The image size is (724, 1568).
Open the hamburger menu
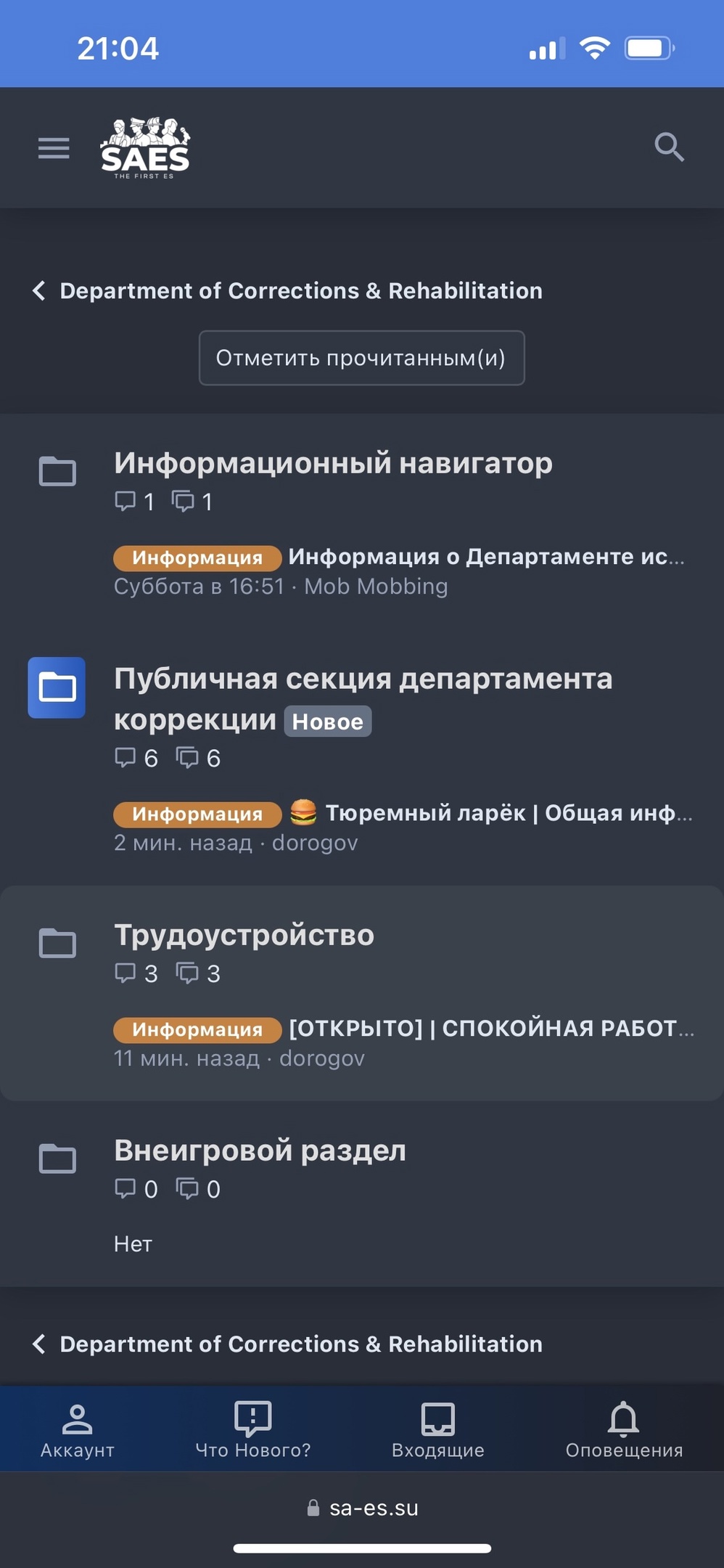point(54,148)
